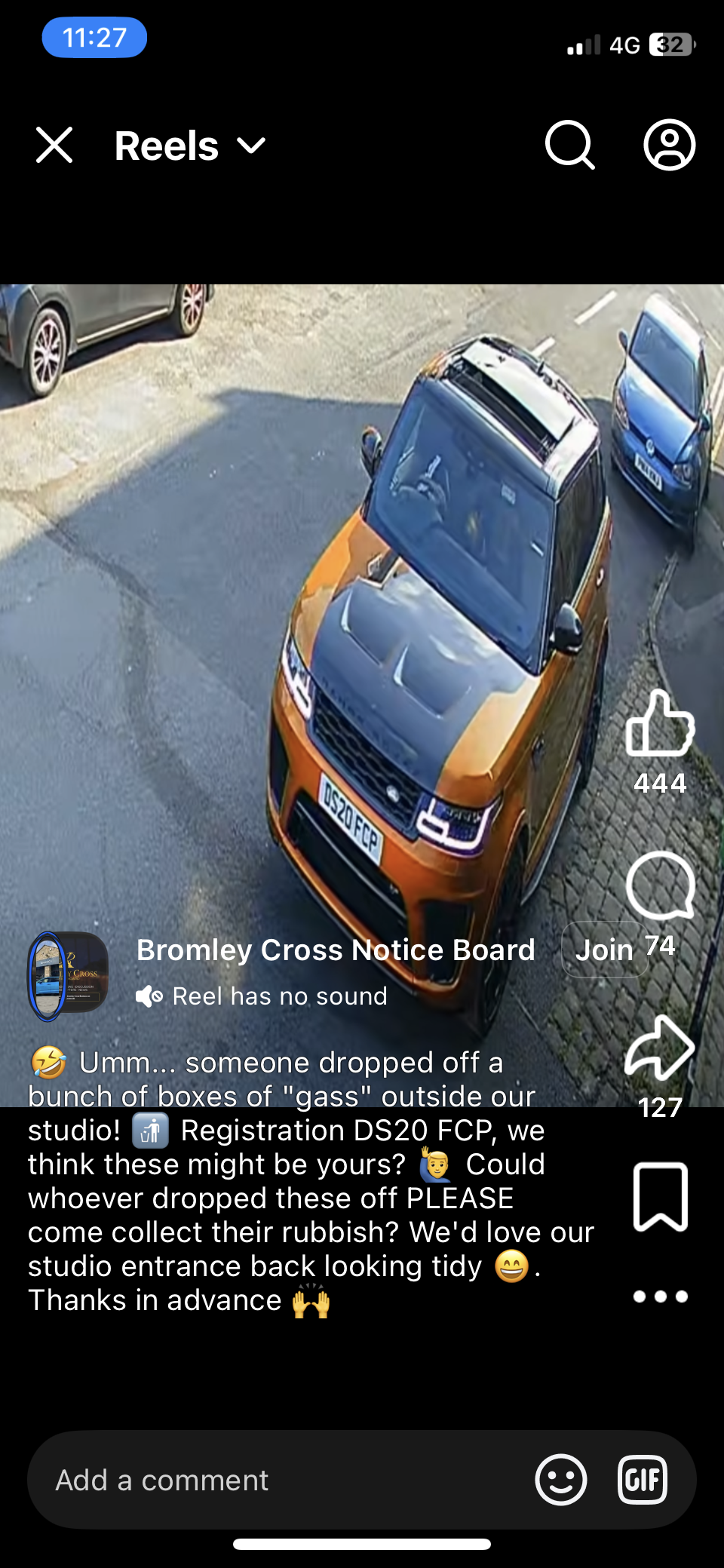Share this reel
Image resolution: width=724 pixels, height=1568 pixels.
click(660, 1048)
